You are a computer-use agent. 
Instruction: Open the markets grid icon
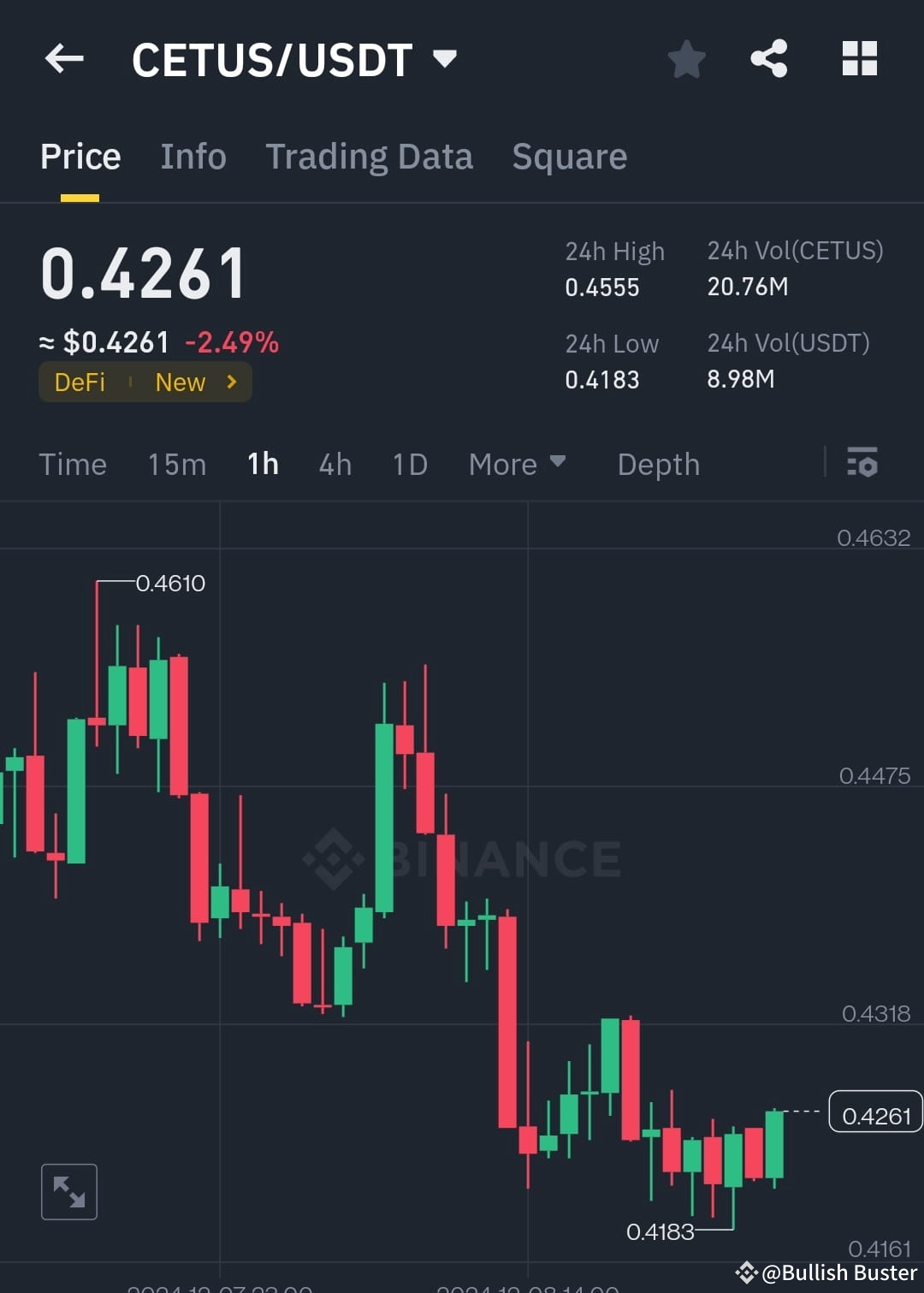(859, 58)
